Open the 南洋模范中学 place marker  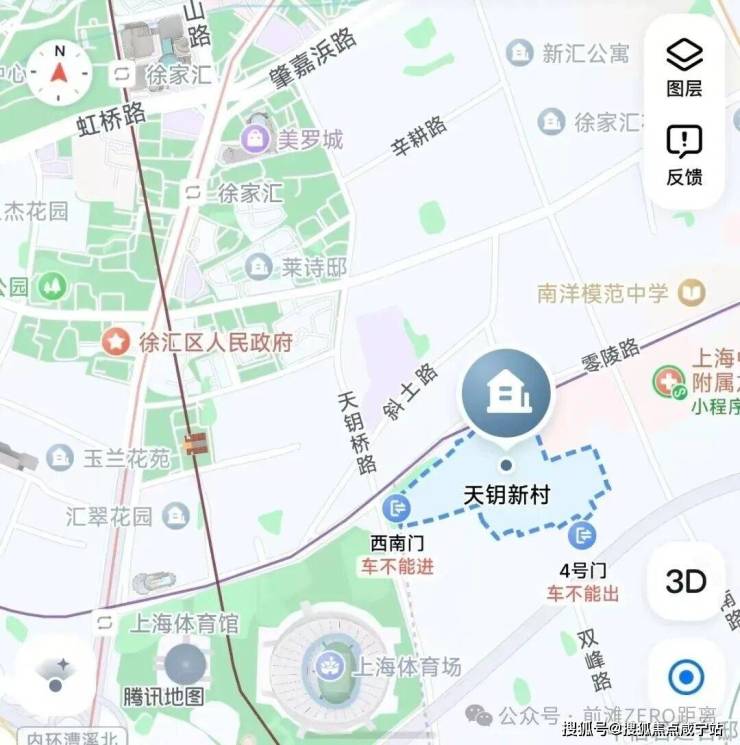coord(691,293)
